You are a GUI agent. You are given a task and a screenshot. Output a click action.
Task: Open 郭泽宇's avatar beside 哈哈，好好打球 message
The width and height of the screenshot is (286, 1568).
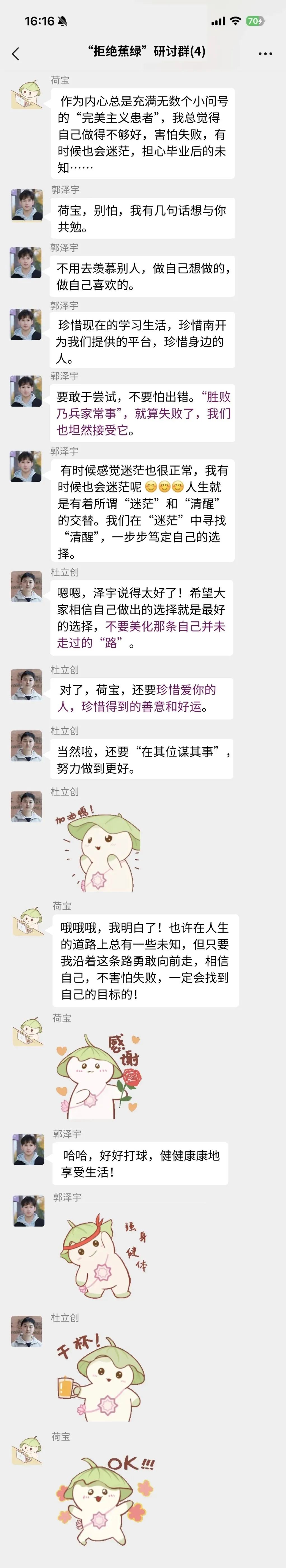[x=28, y=1149]
